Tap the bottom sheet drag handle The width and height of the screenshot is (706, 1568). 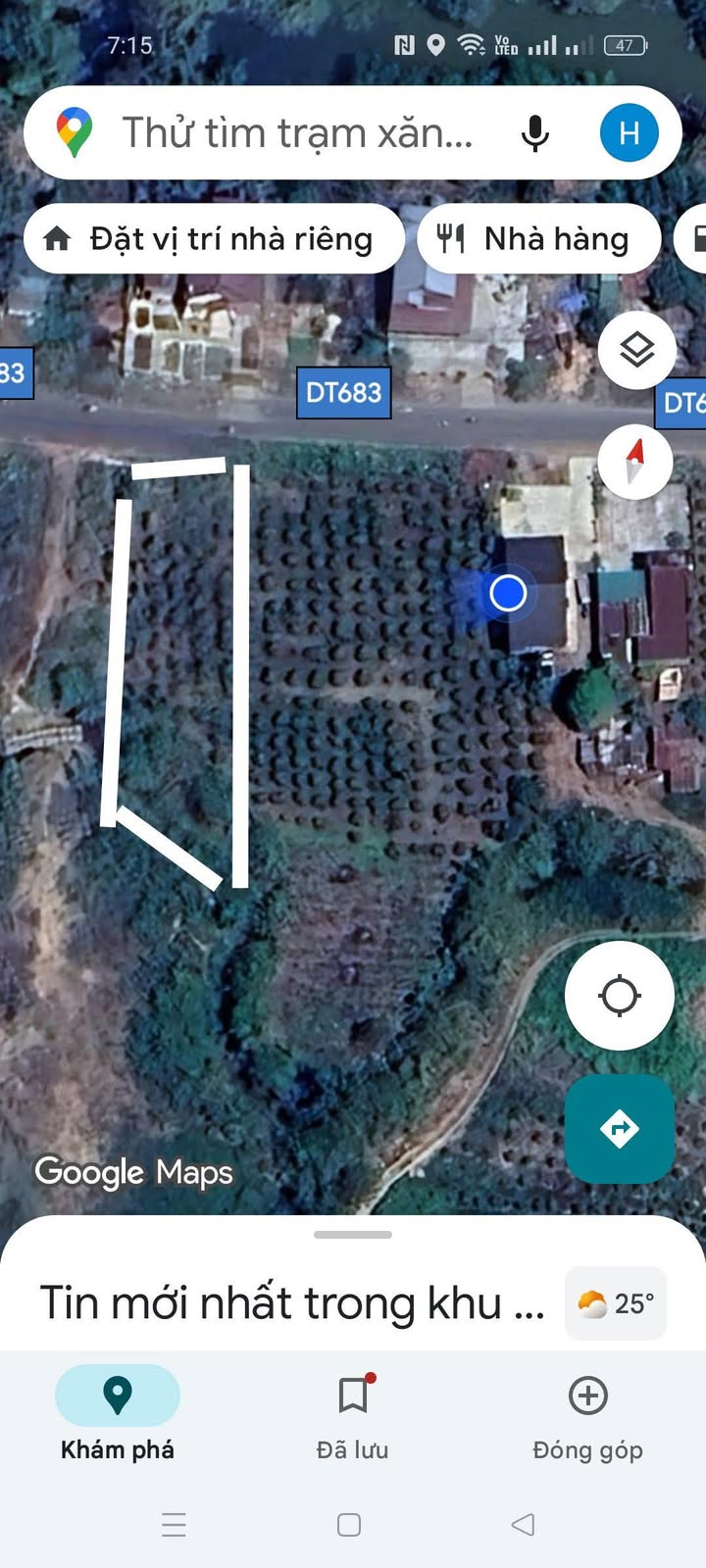pyautogui.click(x=353, y=1235)
